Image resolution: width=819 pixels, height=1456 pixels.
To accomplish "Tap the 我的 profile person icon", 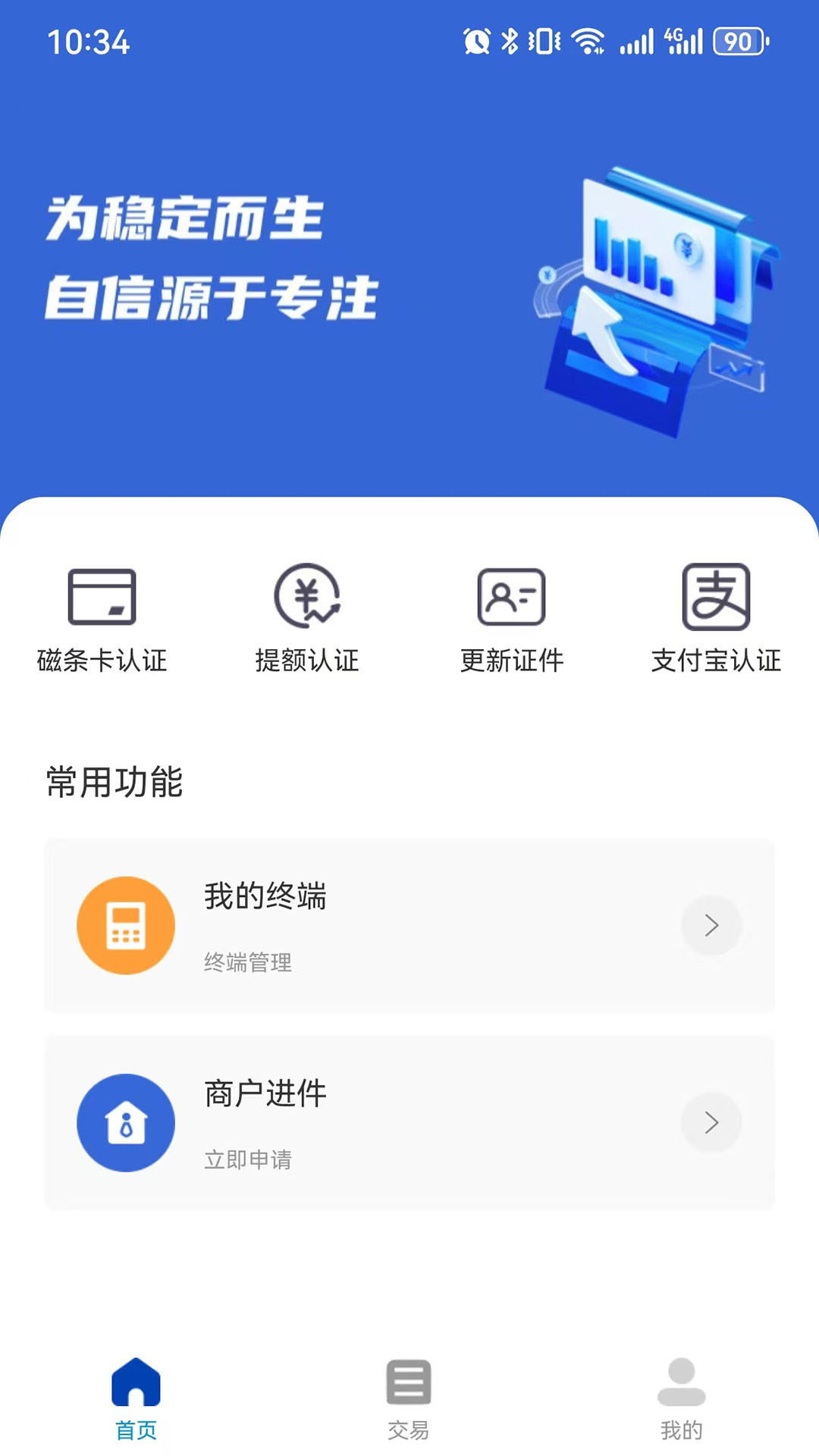I will [x=681, y=1392].
